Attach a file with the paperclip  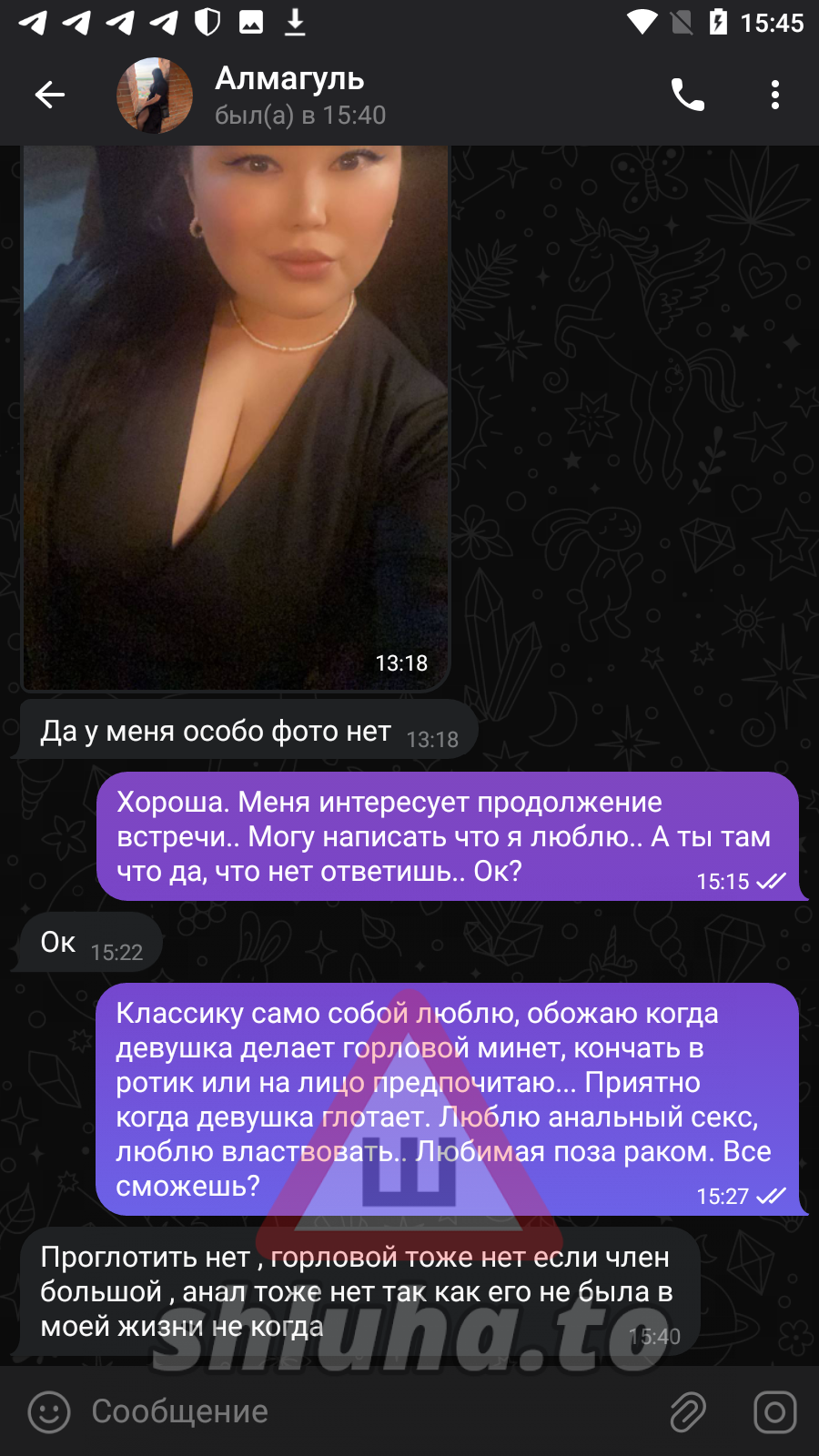point(688,1411)
